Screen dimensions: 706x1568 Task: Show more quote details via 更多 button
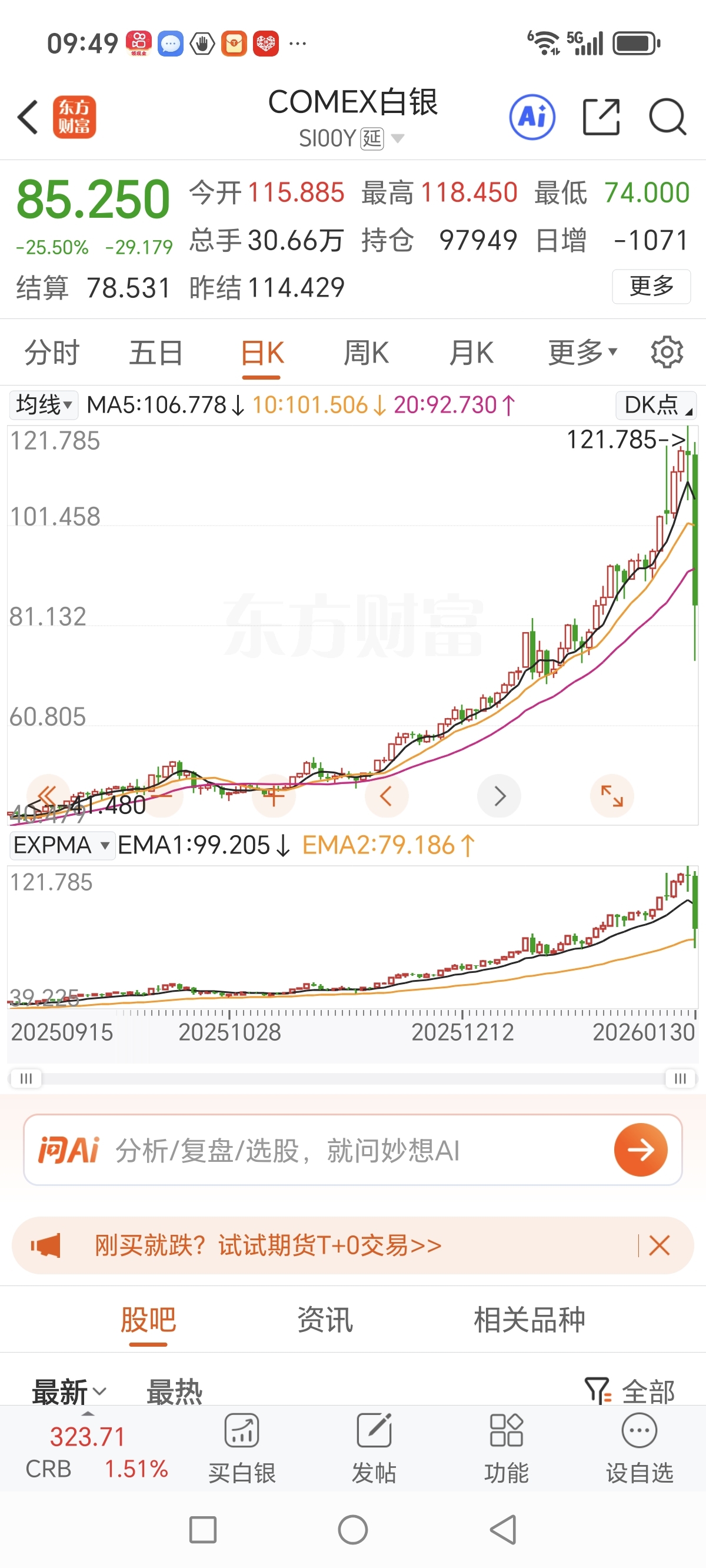point(651,286)
